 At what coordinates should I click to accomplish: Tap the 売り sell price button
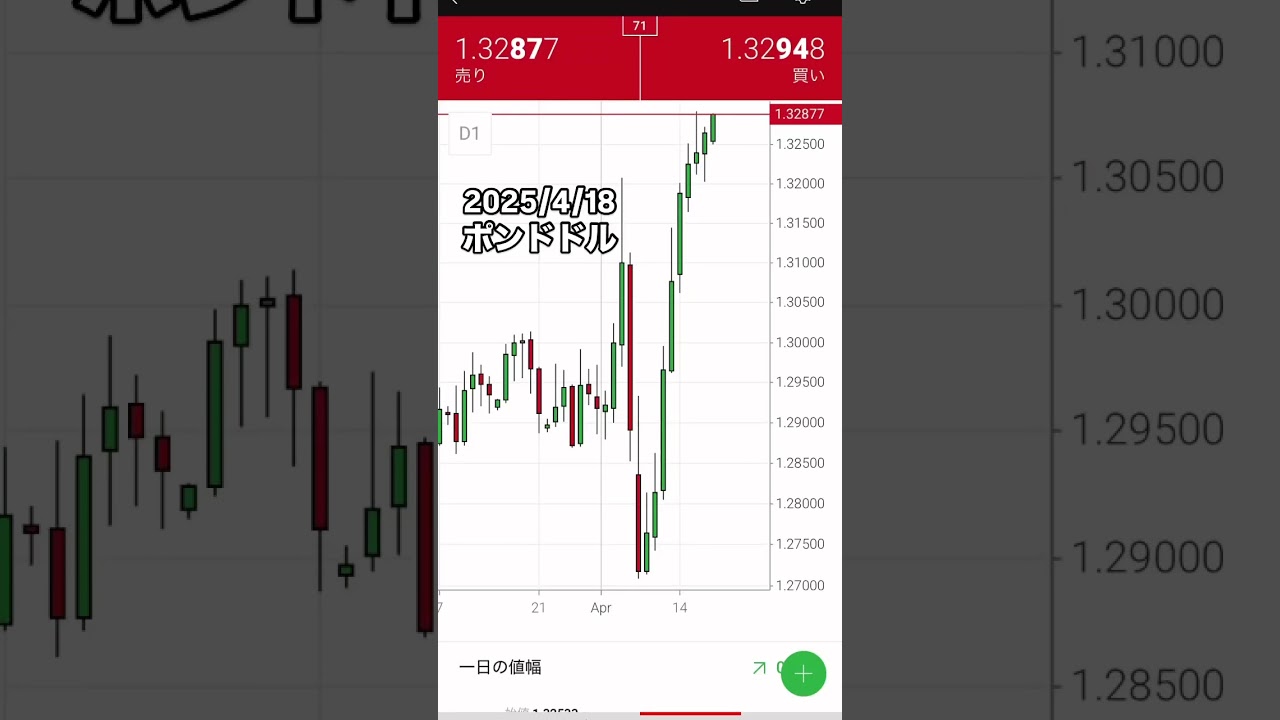538,59
